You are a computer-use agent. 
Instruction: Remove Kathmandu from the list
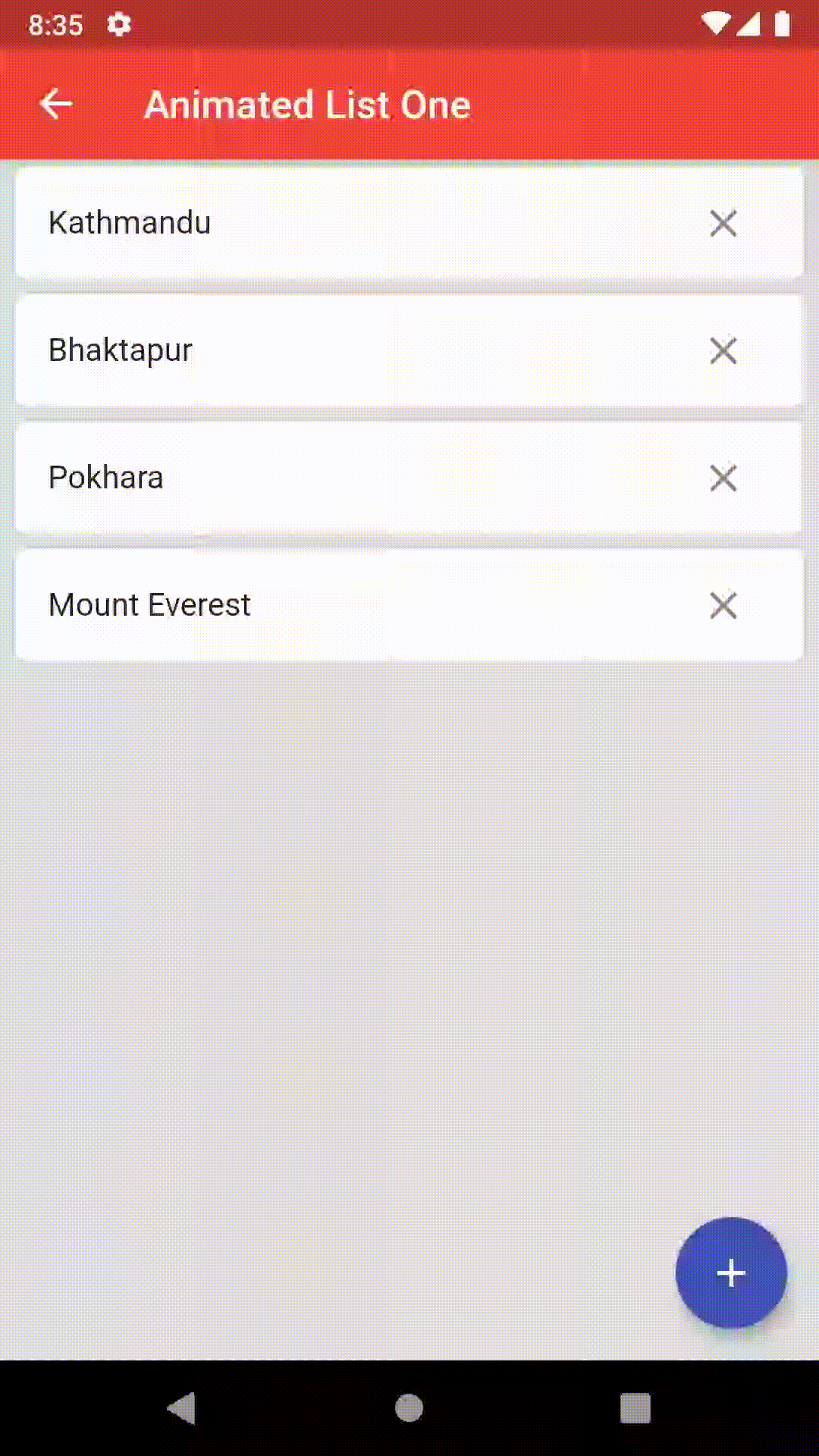(723, 223)
